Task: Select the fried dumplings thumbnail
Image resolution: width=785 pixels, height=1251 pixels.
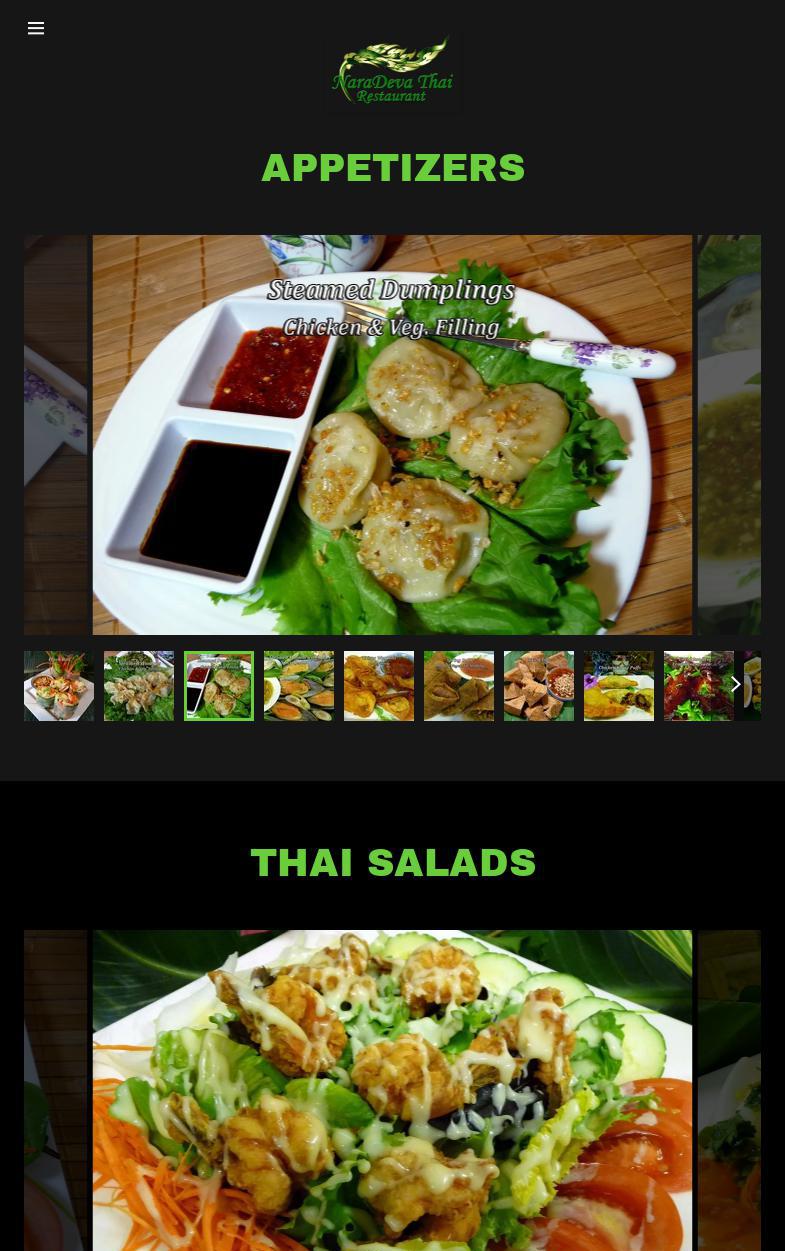Action: [x=139, y=686]
